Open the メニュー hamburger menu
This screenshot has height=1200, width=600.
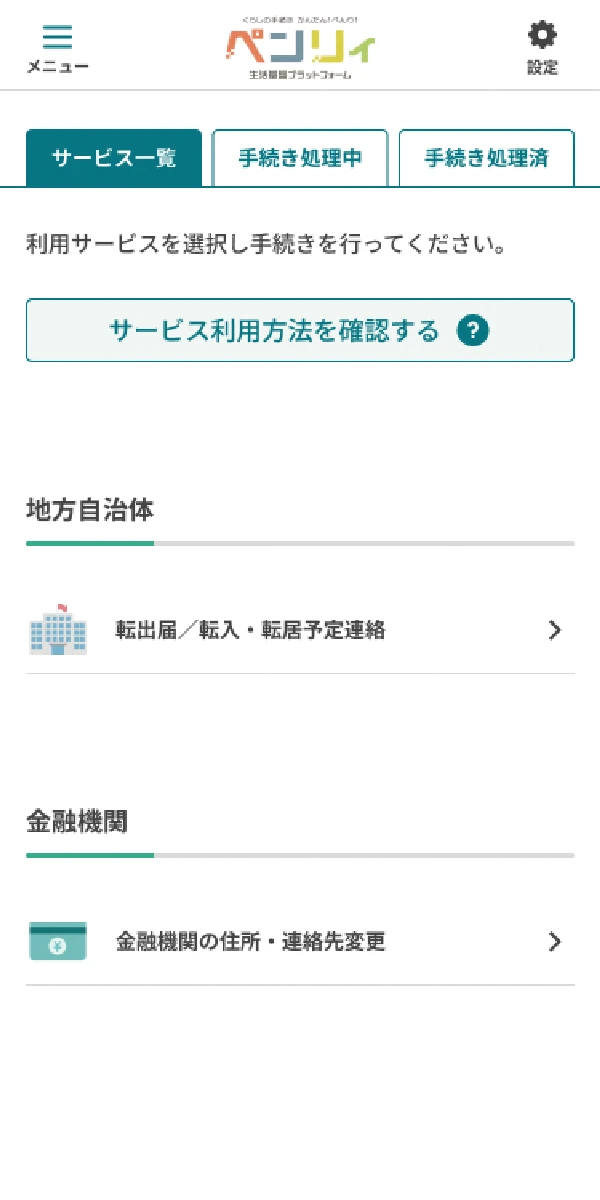(57, 48)
